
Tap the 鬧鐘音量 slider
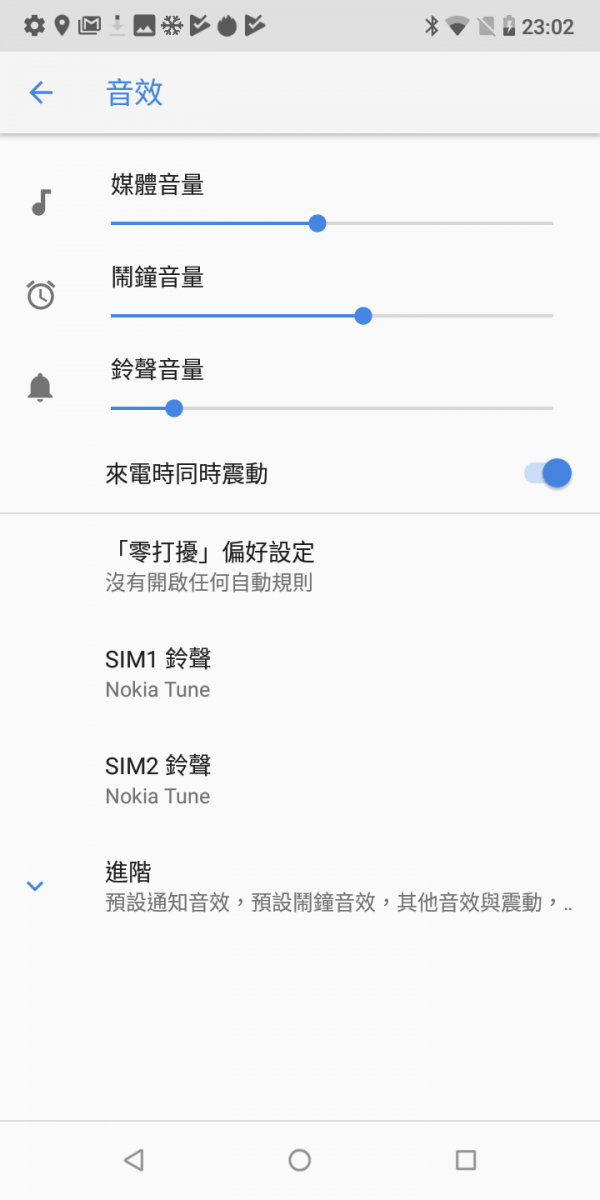331,316
